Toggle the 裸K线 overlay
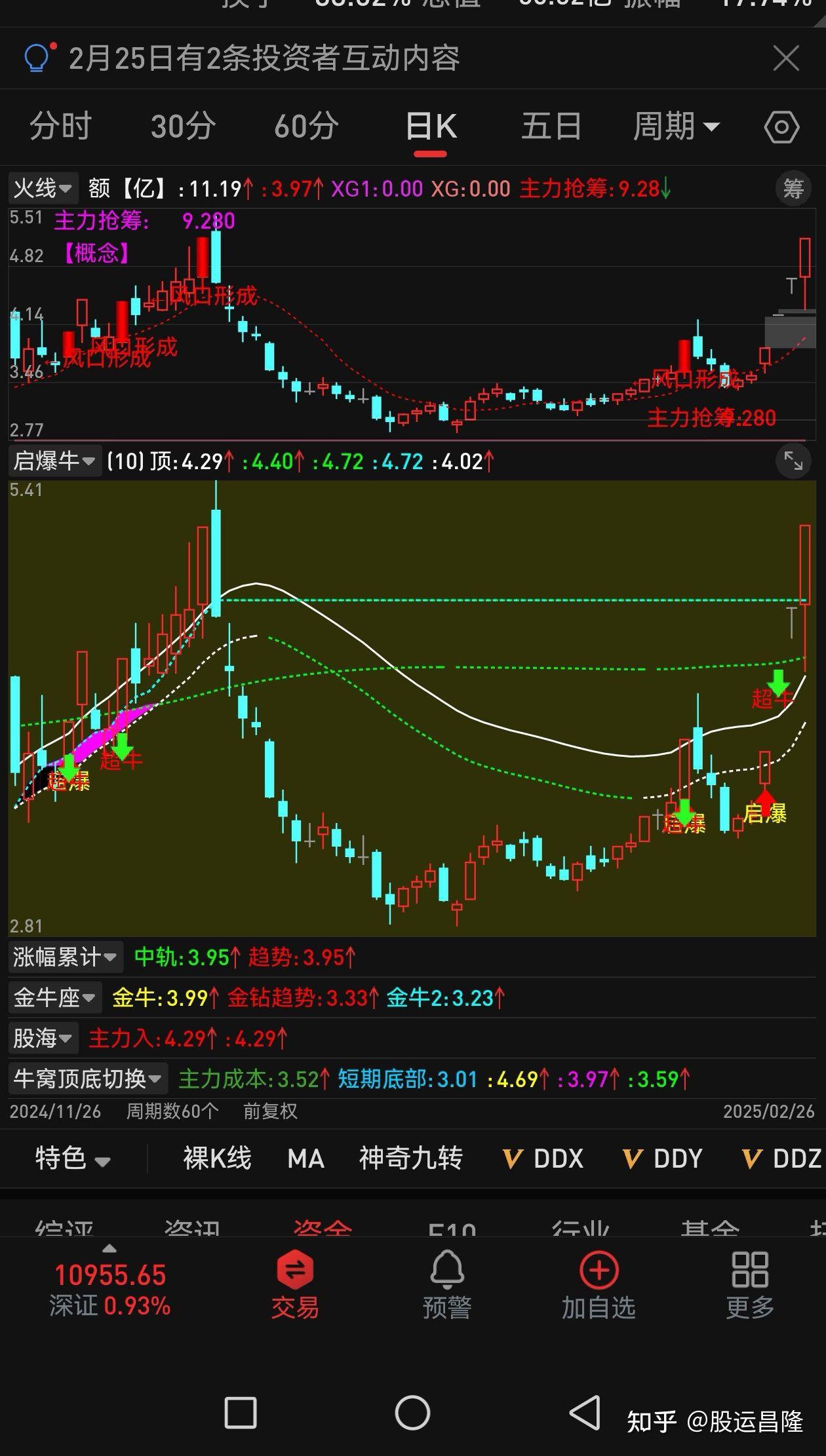The height and width of the screenshot is (1456, 826). tap(216, 1159)
